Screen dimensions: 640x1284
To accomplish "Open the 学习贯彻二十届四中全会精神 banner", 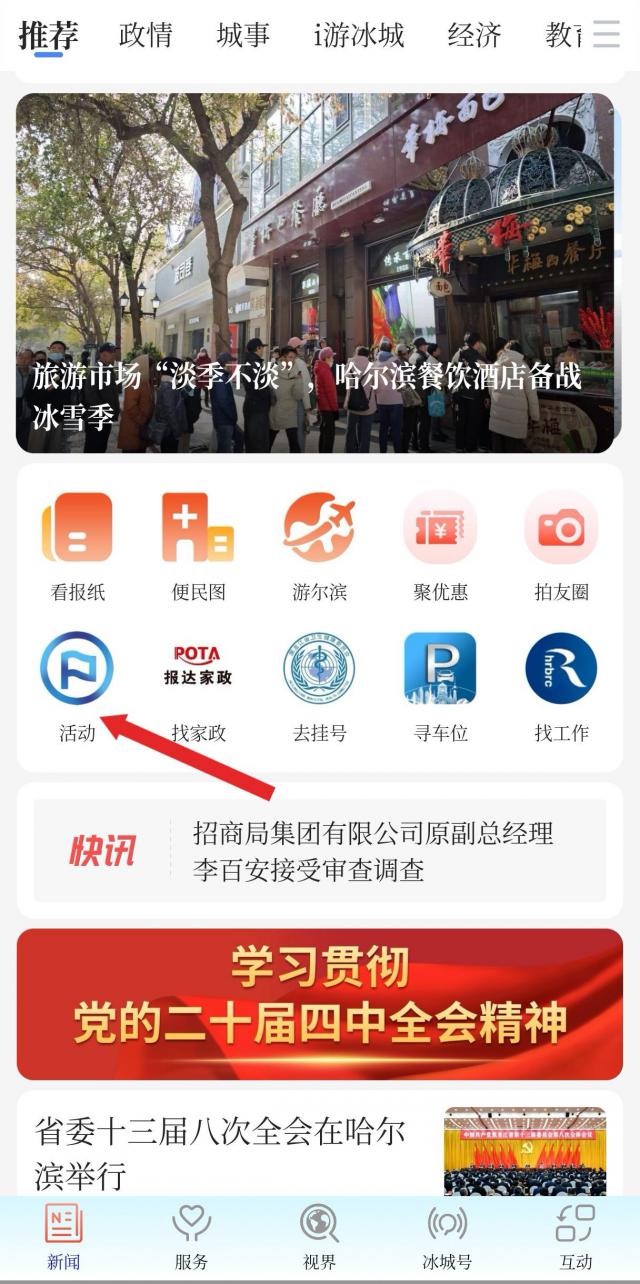I will click(x=319, y=1003).
